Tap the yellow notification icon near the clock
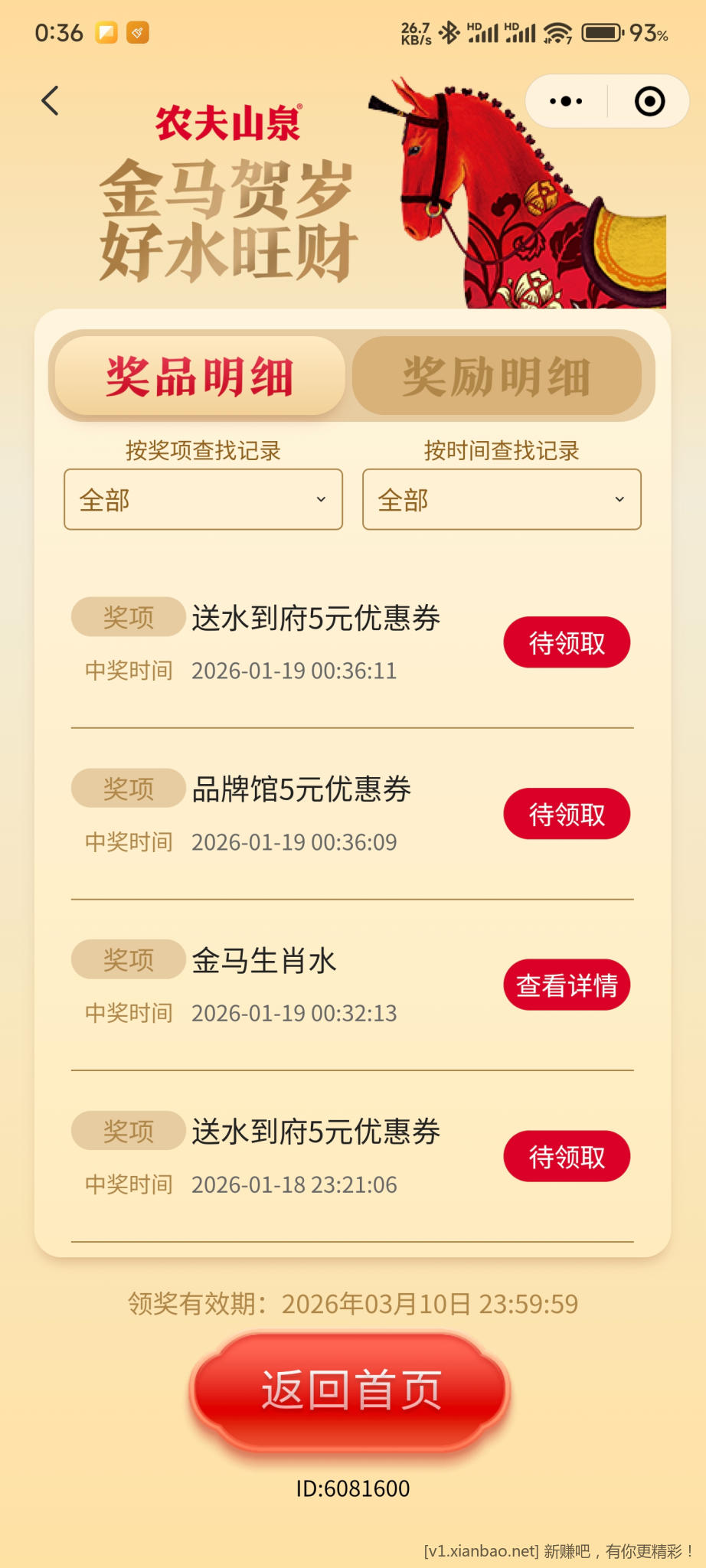 (x=106, y=32)
